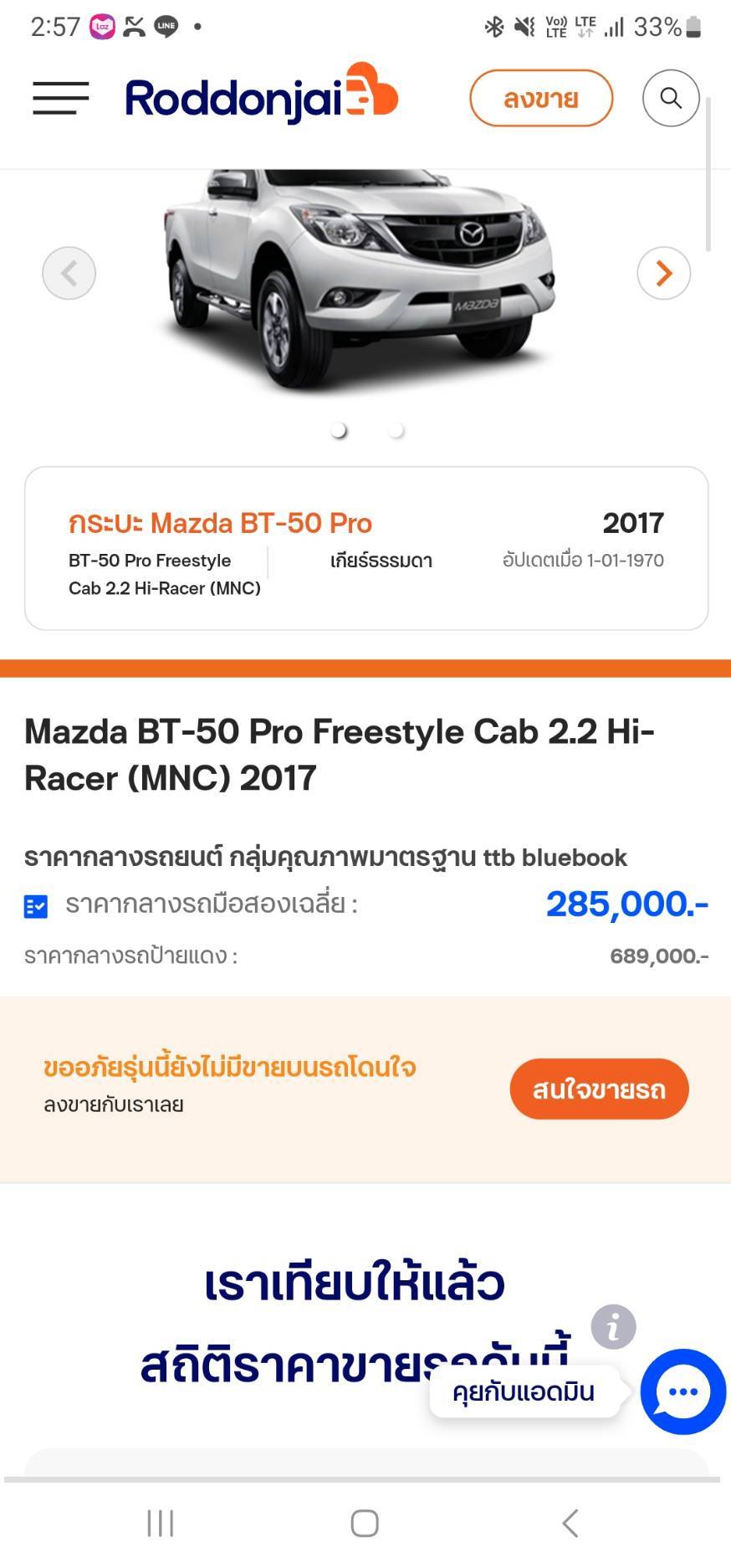Tap the ลงขาย sell button
The height and width of the screenshot is (1568, 731).
click(541, 99)
